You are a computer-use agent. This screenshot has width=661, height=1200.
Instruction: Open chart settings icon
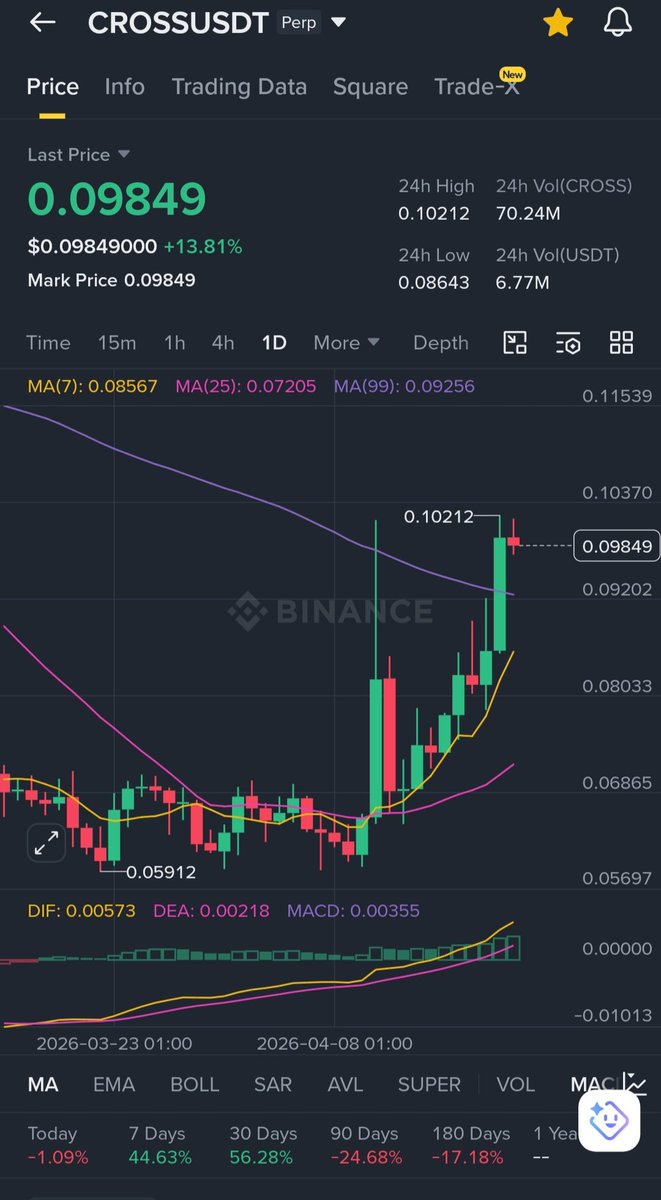[568, 343]
